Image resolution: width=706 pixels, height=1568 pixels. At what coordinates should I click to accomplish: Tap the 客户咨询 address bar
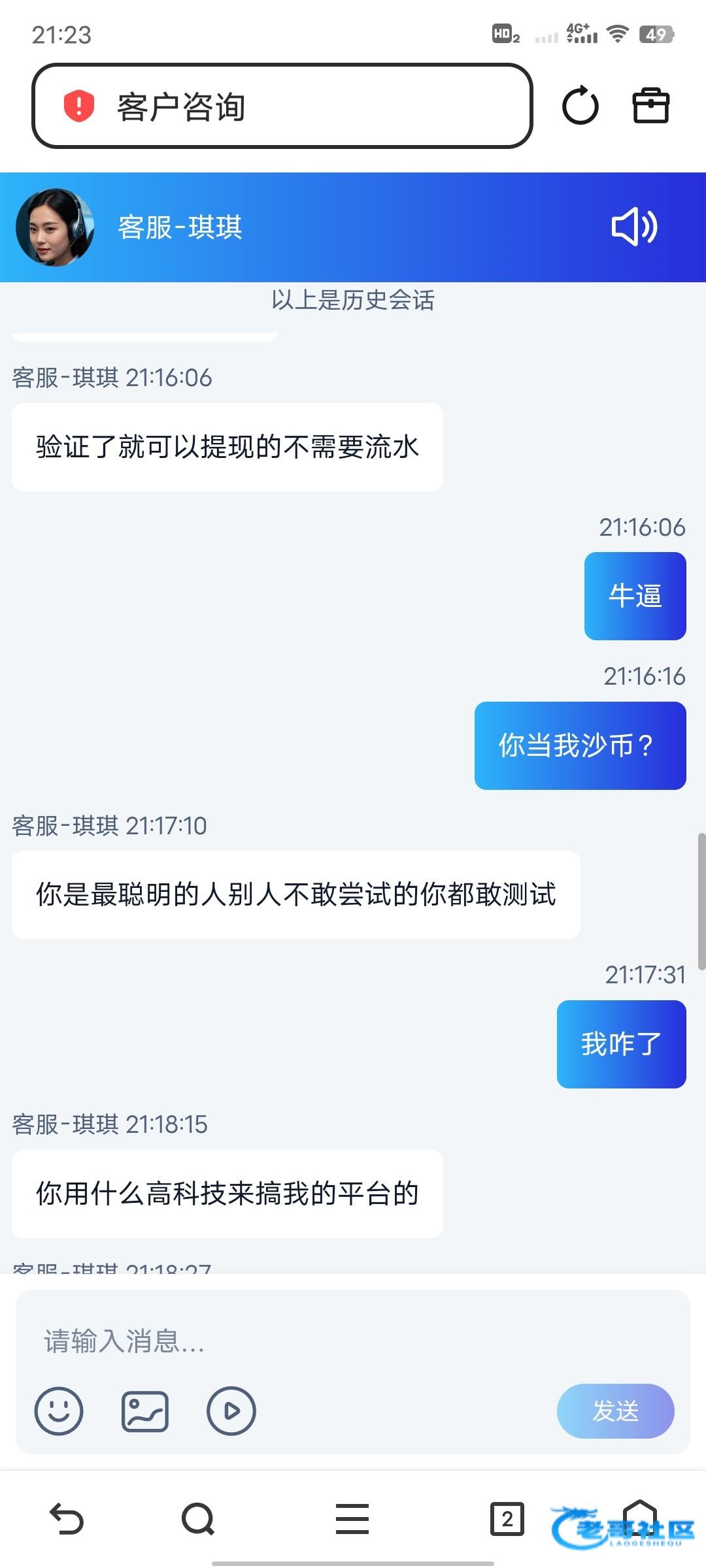coord(281,106)
